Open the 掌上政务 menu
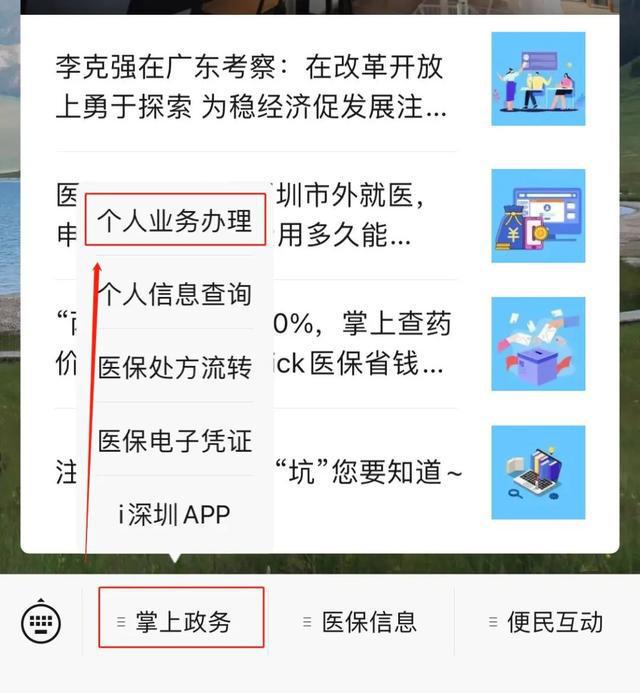This screenshot has width=640, height=693. [181, 622]
